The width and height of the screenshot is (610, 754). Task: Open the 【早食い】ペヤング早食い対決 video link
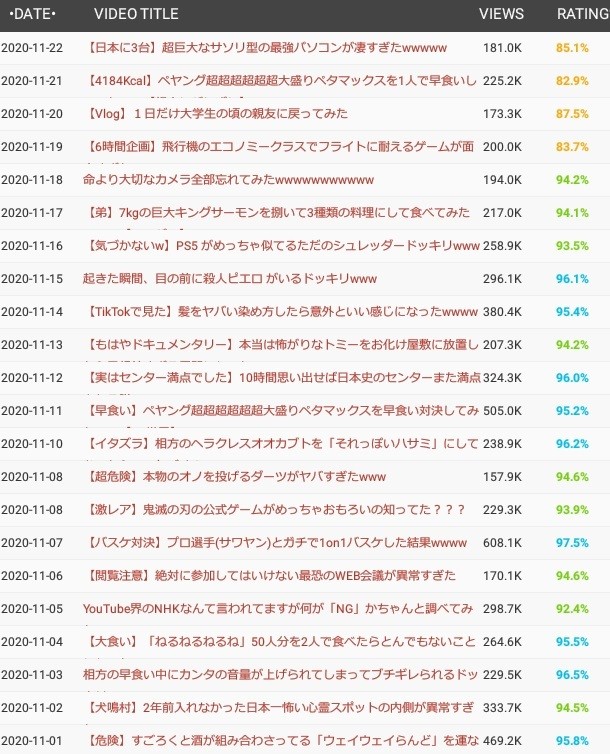point(282,411)
